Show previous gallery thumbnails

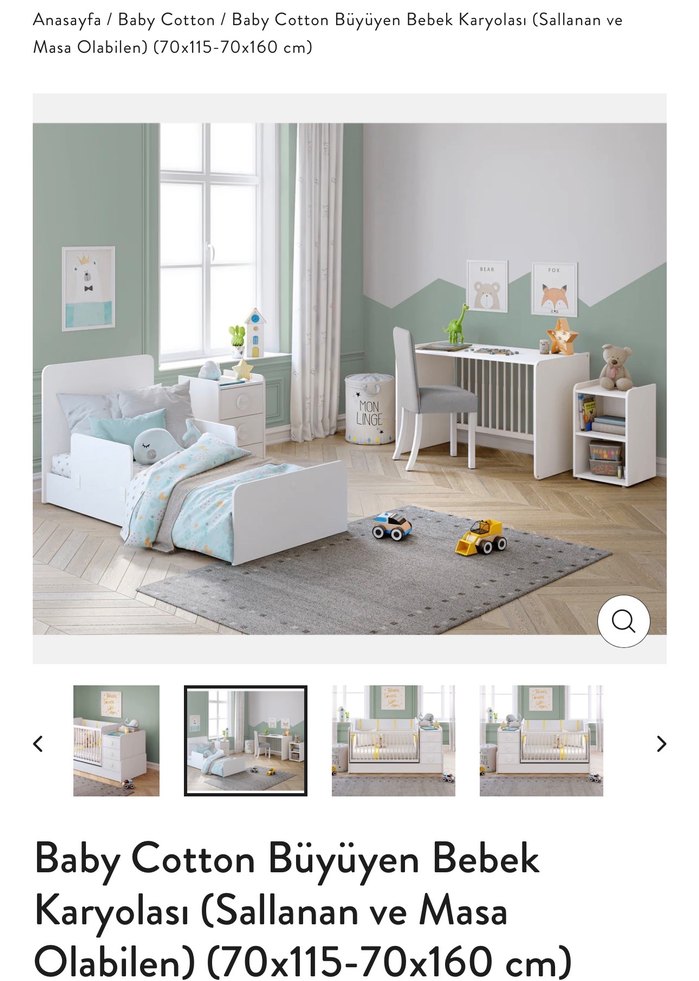[x=38, y=743]
